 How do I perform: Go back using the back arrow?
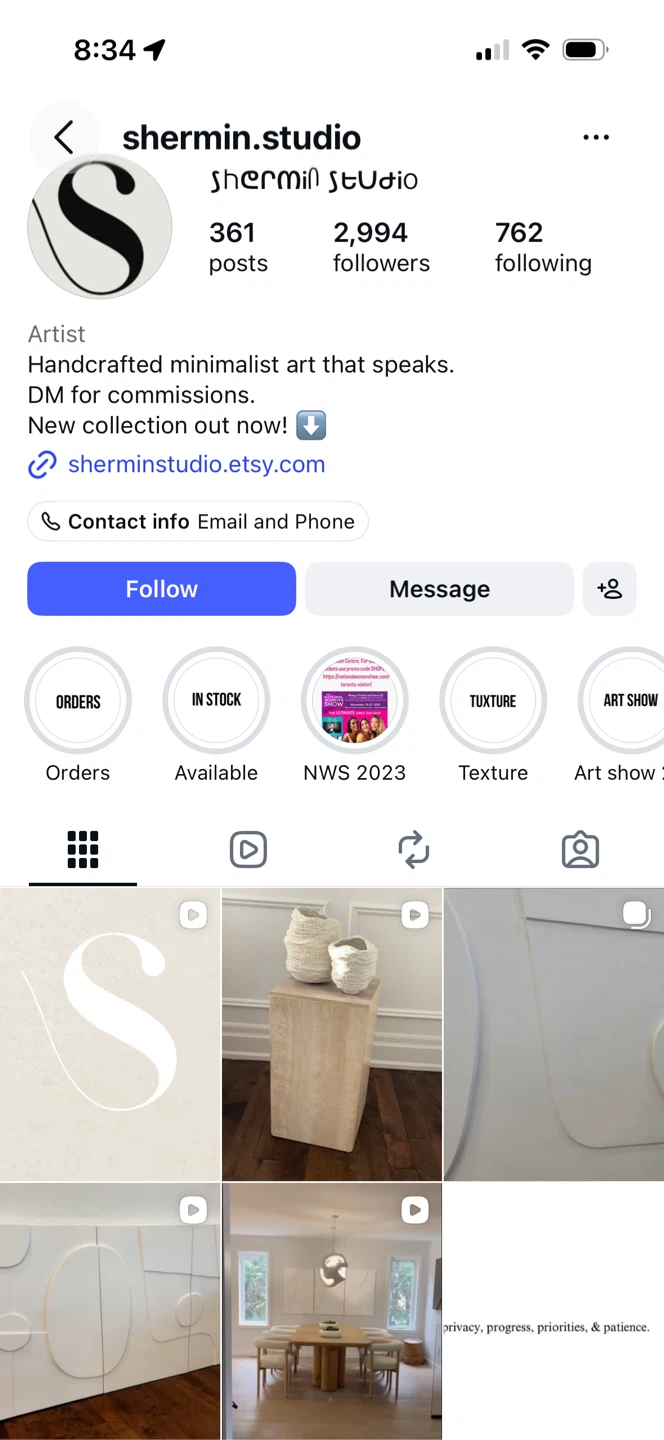[64, 137]
